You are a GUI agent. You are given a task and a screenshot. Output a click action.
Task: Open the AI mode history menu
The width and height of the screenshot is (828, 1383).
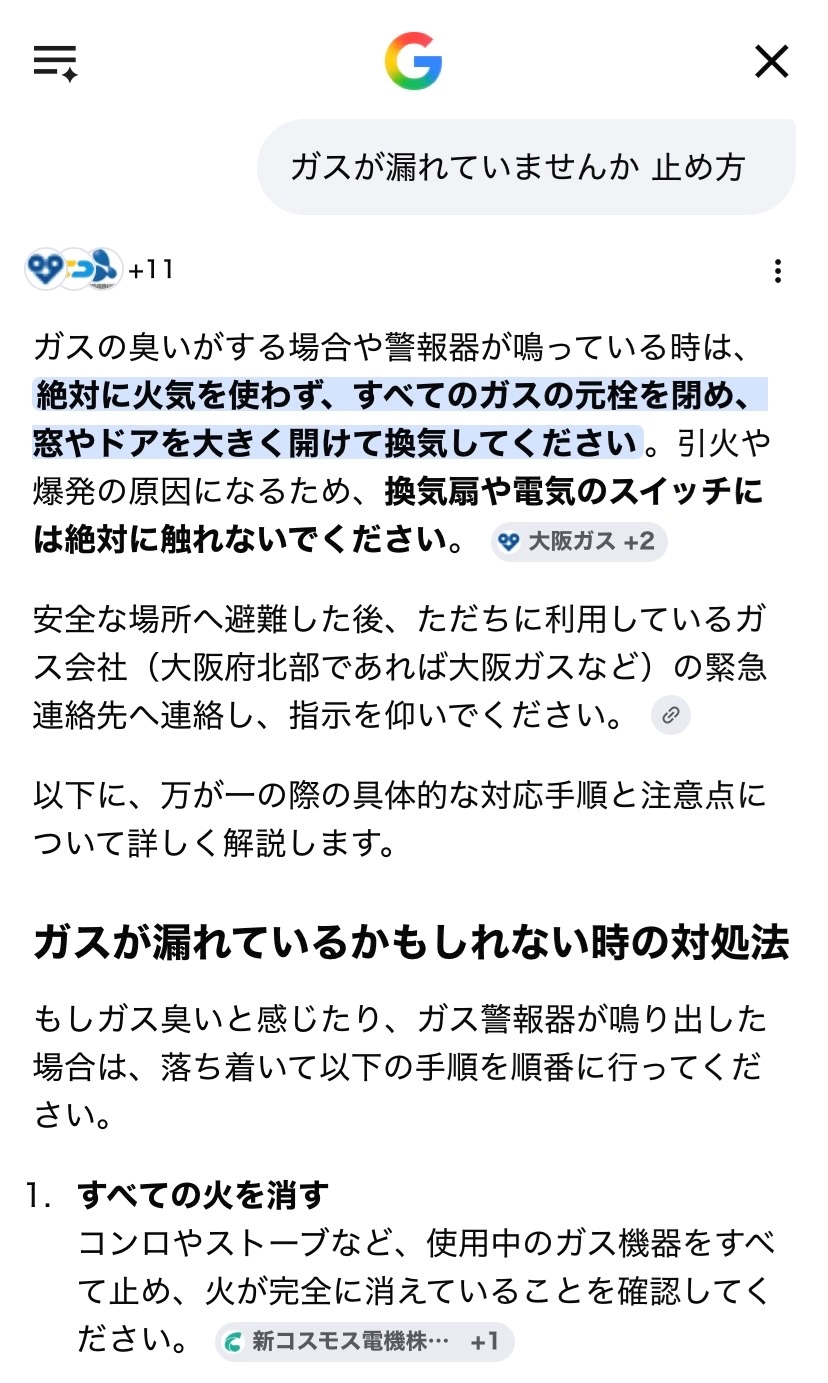click(55, 63)
